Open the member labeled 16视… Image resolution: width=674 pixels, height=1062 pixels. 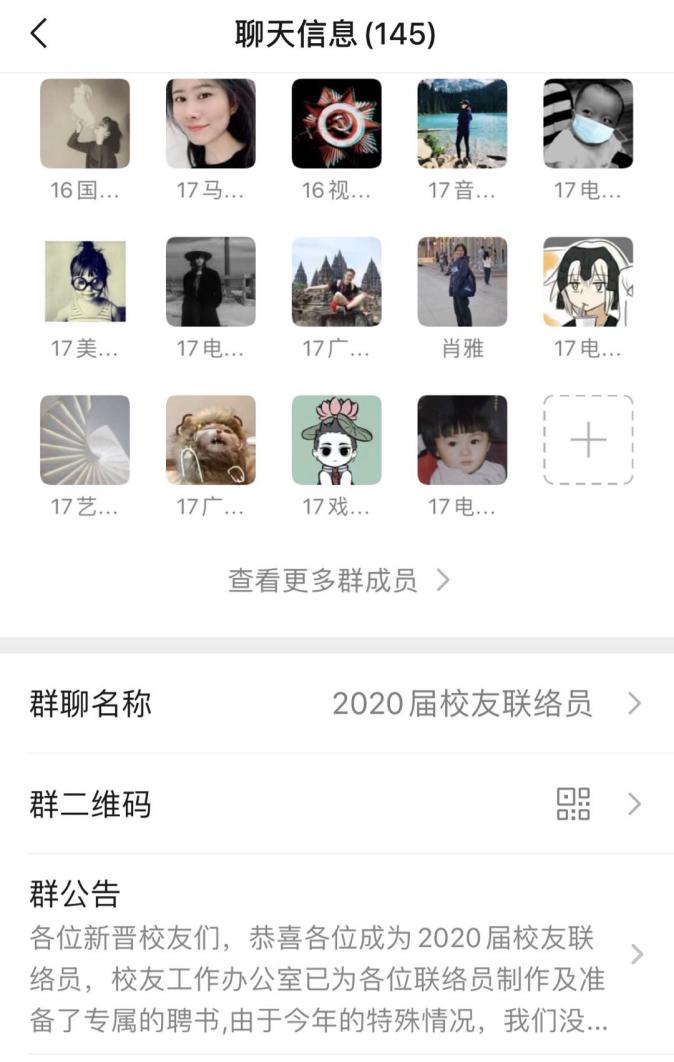[x=337, y=124]
